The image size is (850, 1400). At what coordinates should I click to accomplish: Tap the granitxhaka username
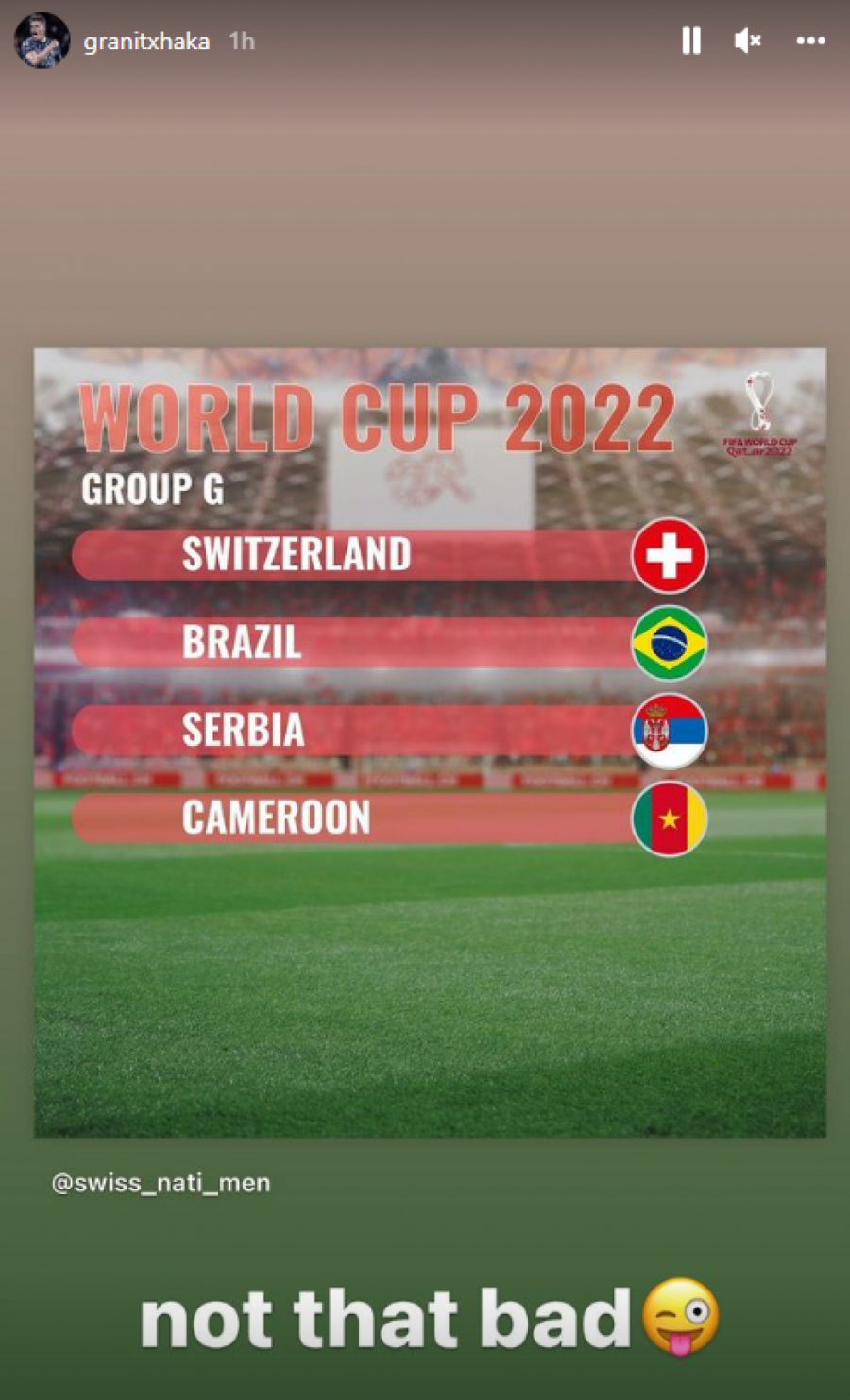[146, 42]
